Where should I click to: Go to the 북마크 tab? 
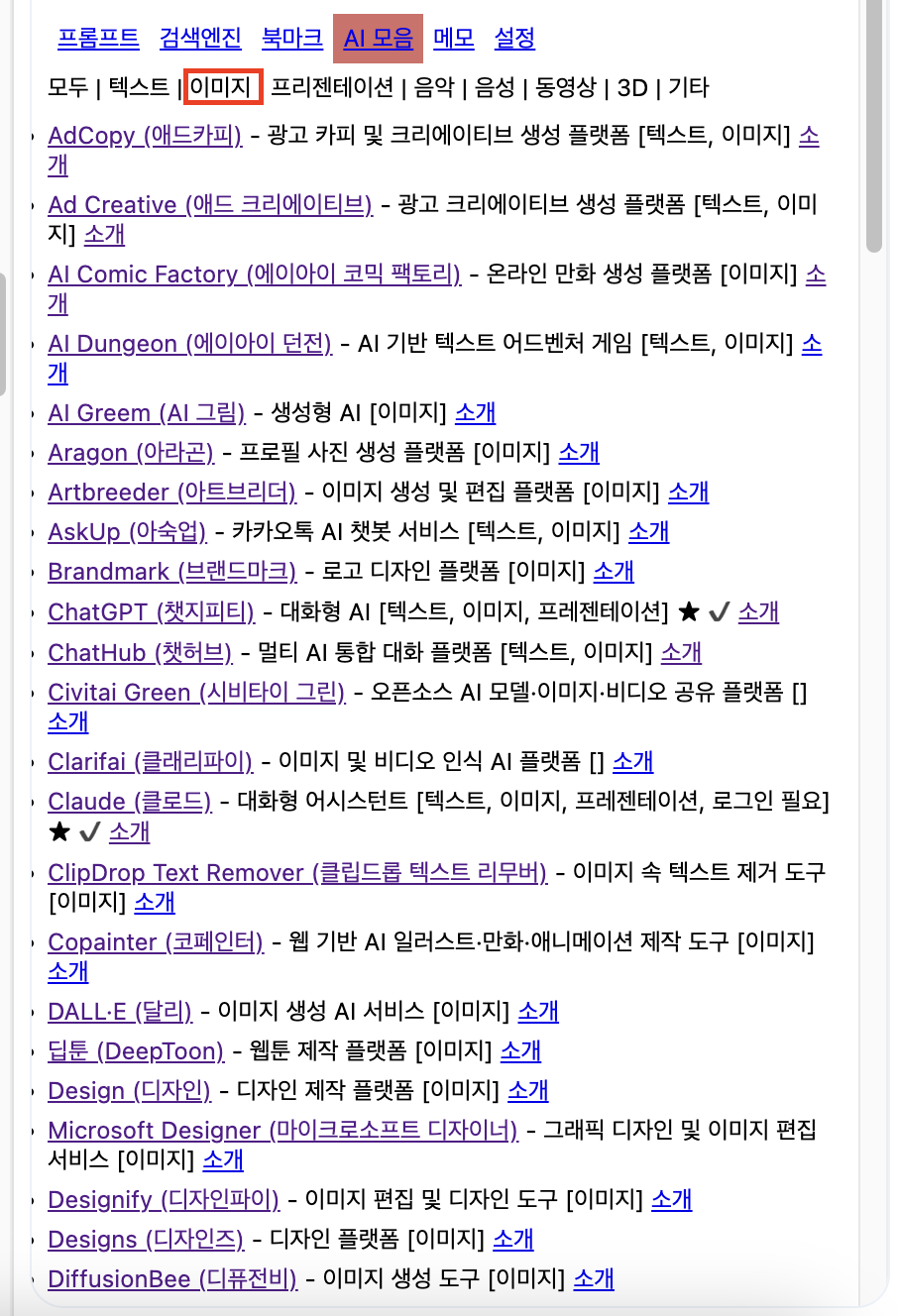pos(291,39)
